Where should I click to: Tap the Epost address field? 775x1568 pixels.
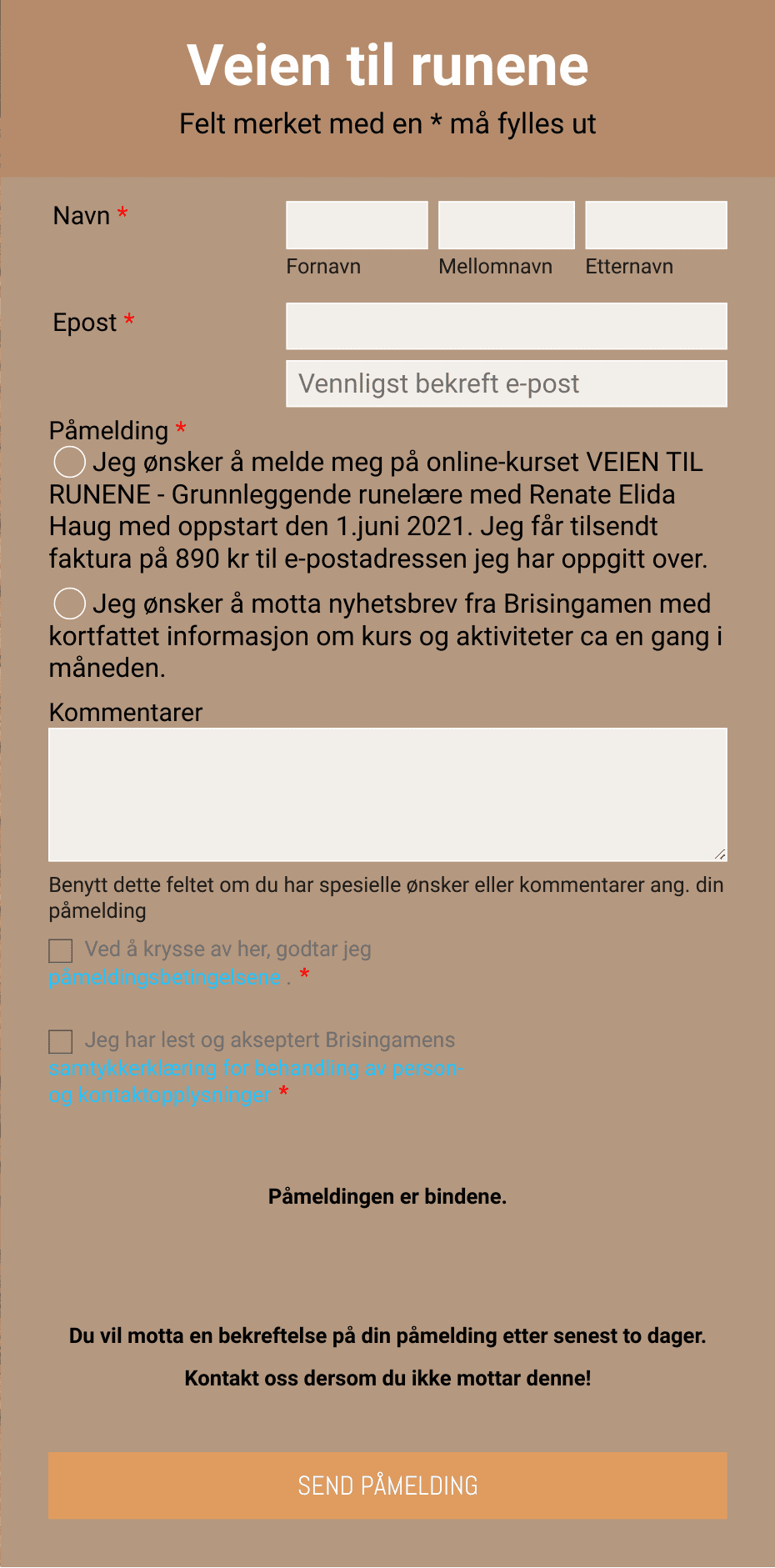(x=506, y=326)
